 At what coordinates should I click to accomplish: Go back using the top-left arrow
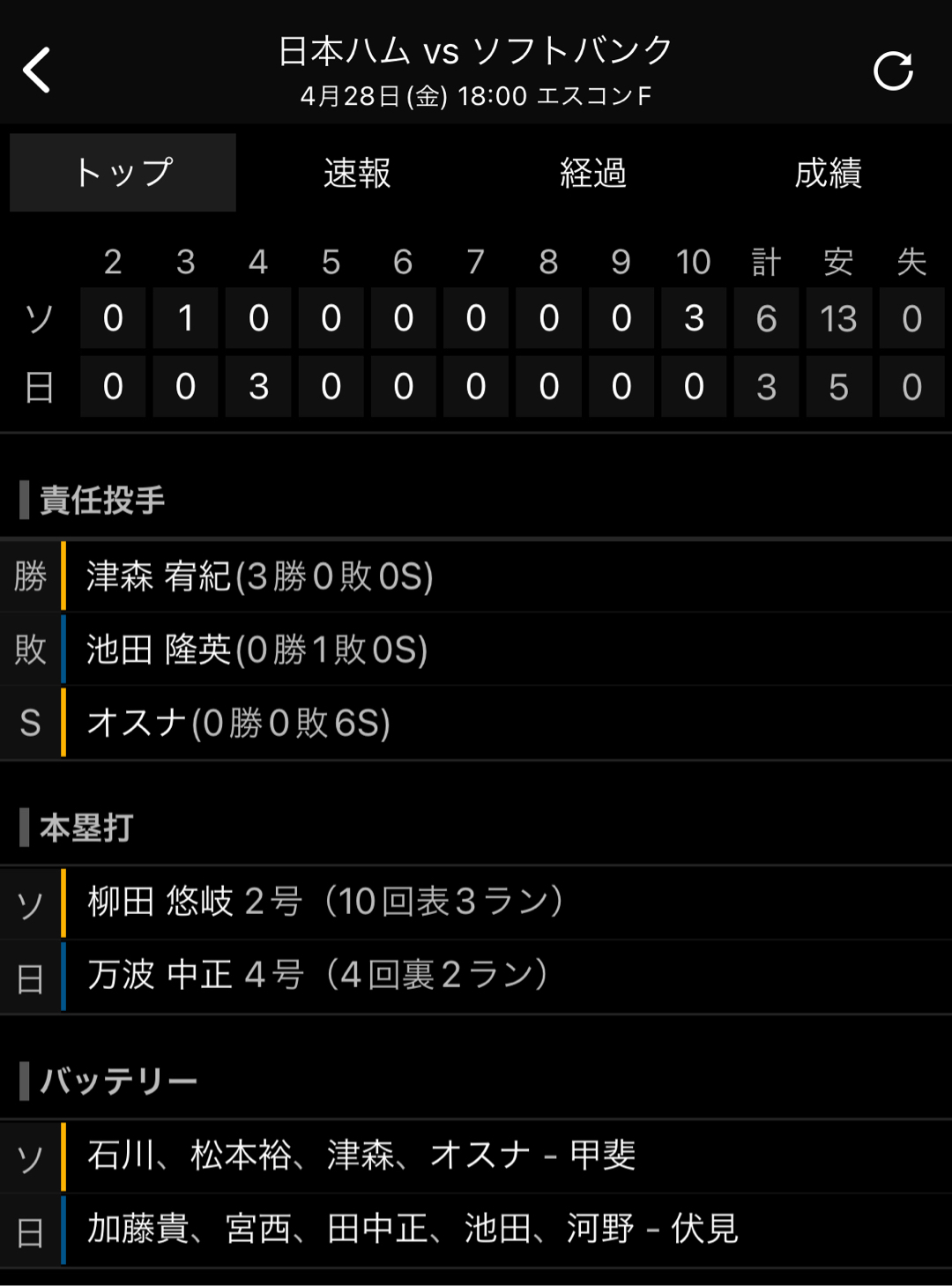click(x=37, y=71)
